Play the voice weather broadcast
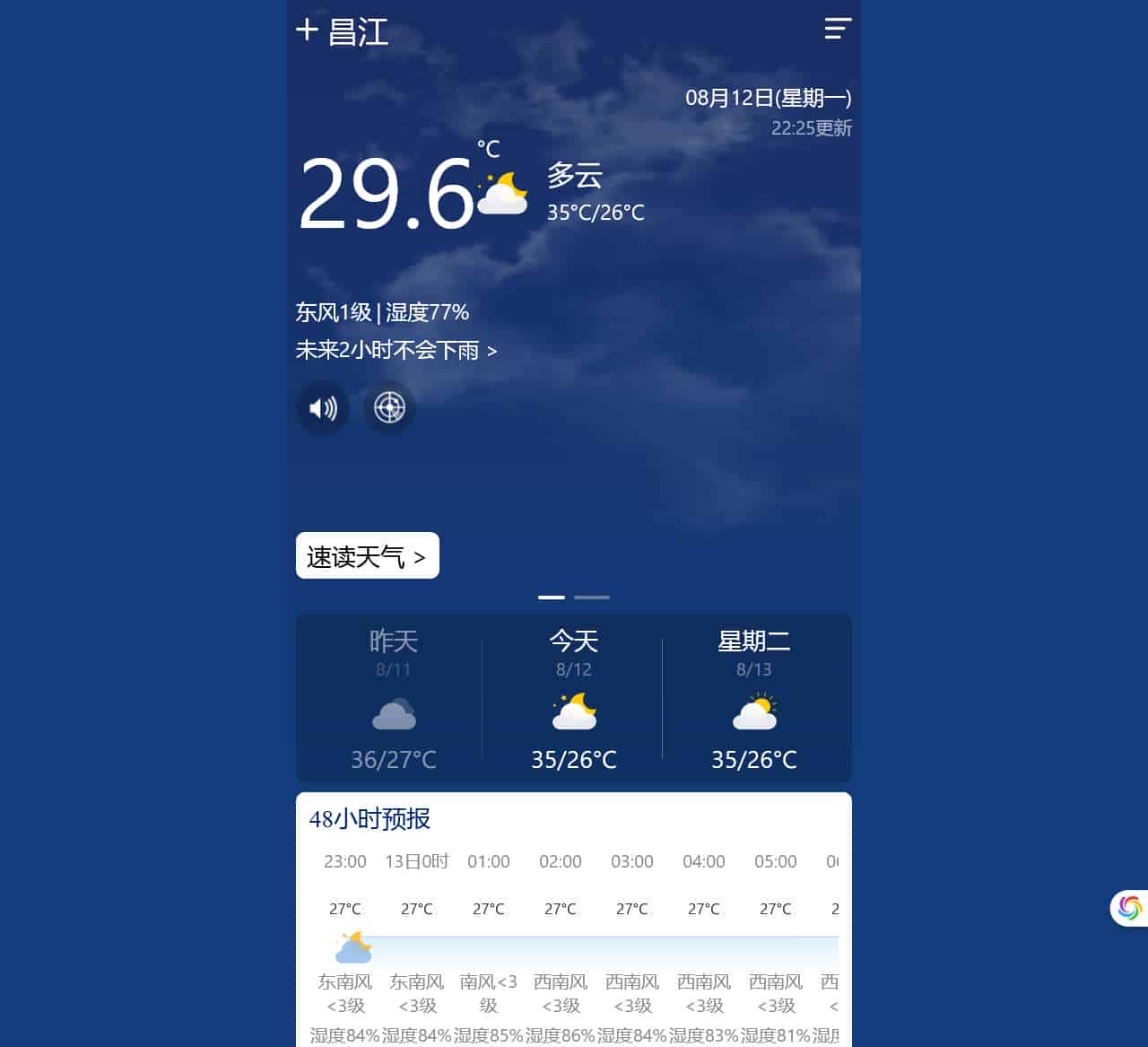1148x1047 pixels. pyautogui.click(x=323, y=408)
